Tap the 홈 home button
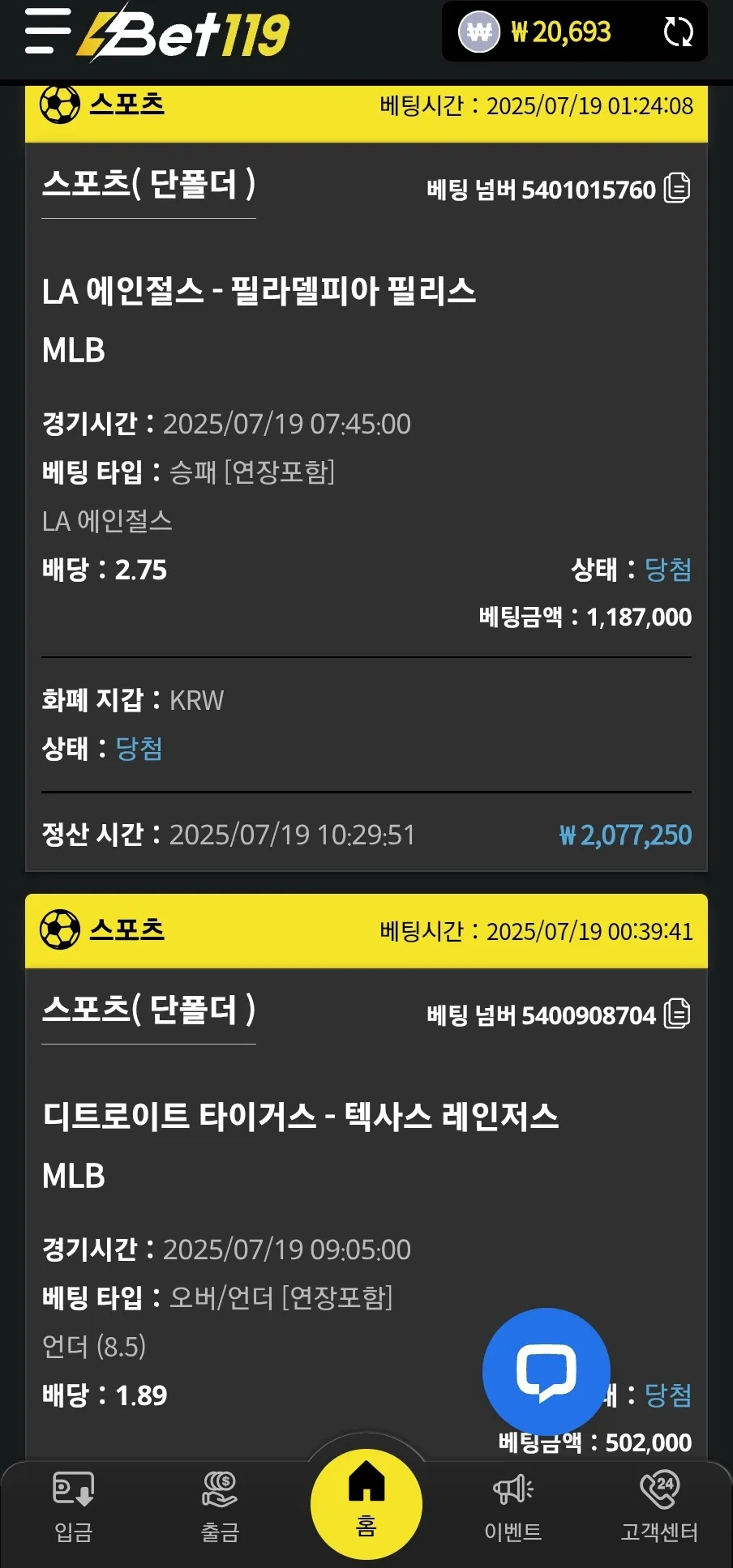Image resolution: width=733 pixels, height=1568 pixels. [x=366, y=1504]
